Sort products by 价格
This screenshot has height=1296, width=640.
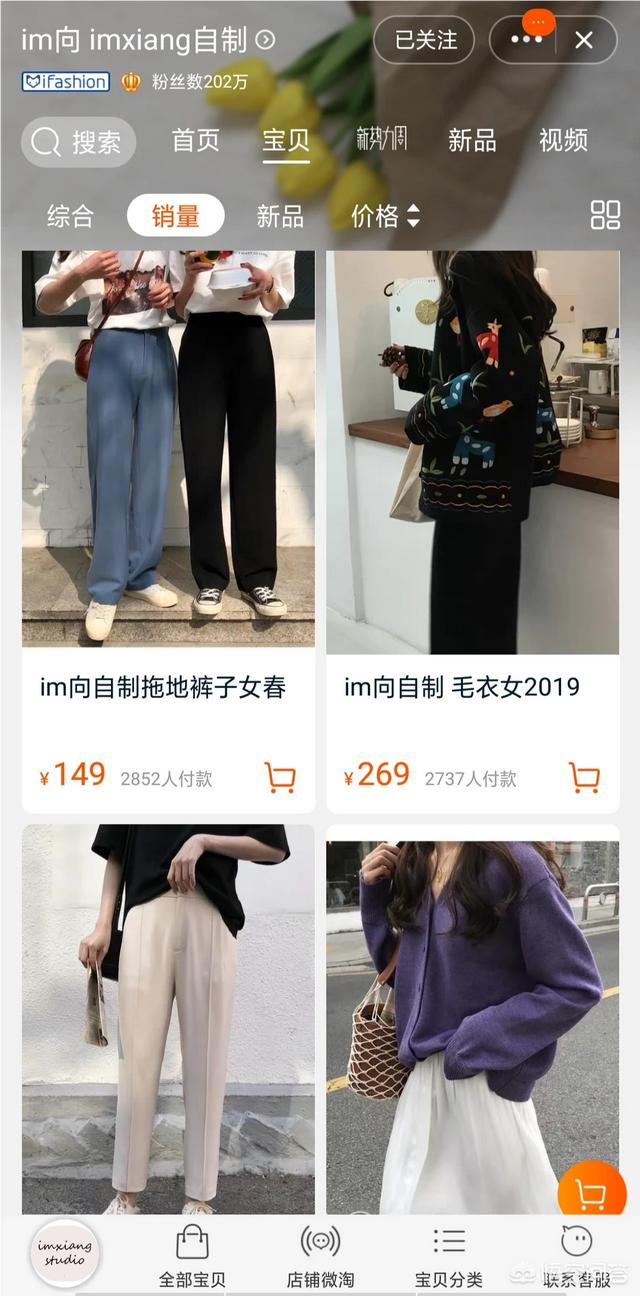click(x=385, y=215)
